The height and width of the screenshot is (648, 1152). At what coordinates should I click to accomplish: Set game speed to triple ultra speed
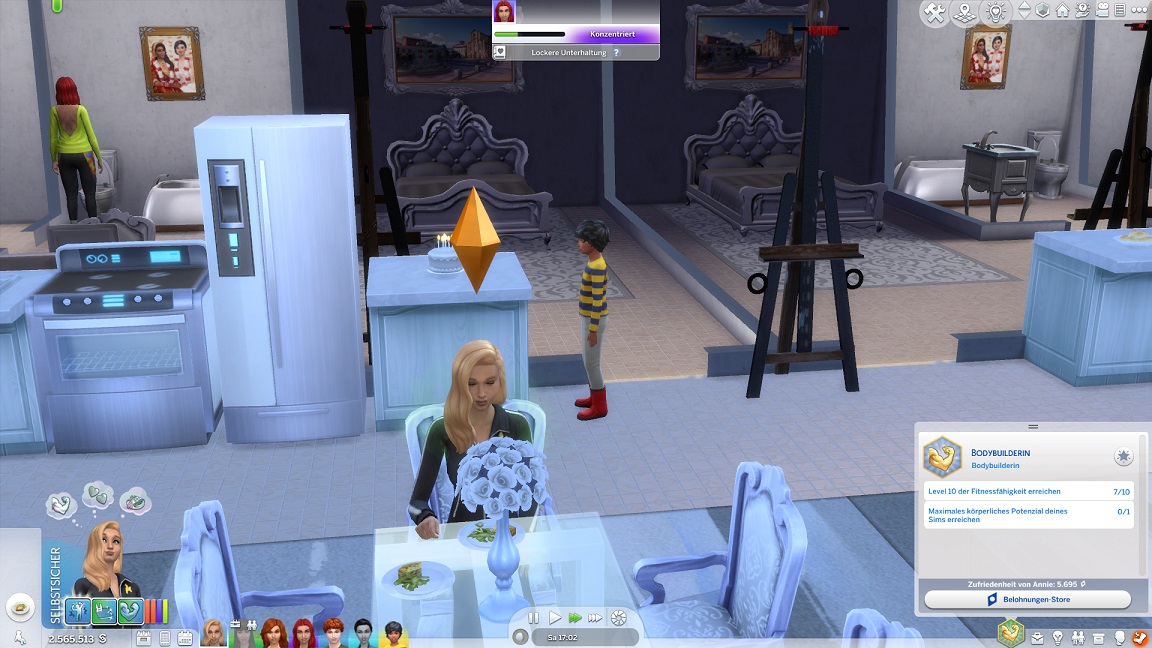point(595,618)
